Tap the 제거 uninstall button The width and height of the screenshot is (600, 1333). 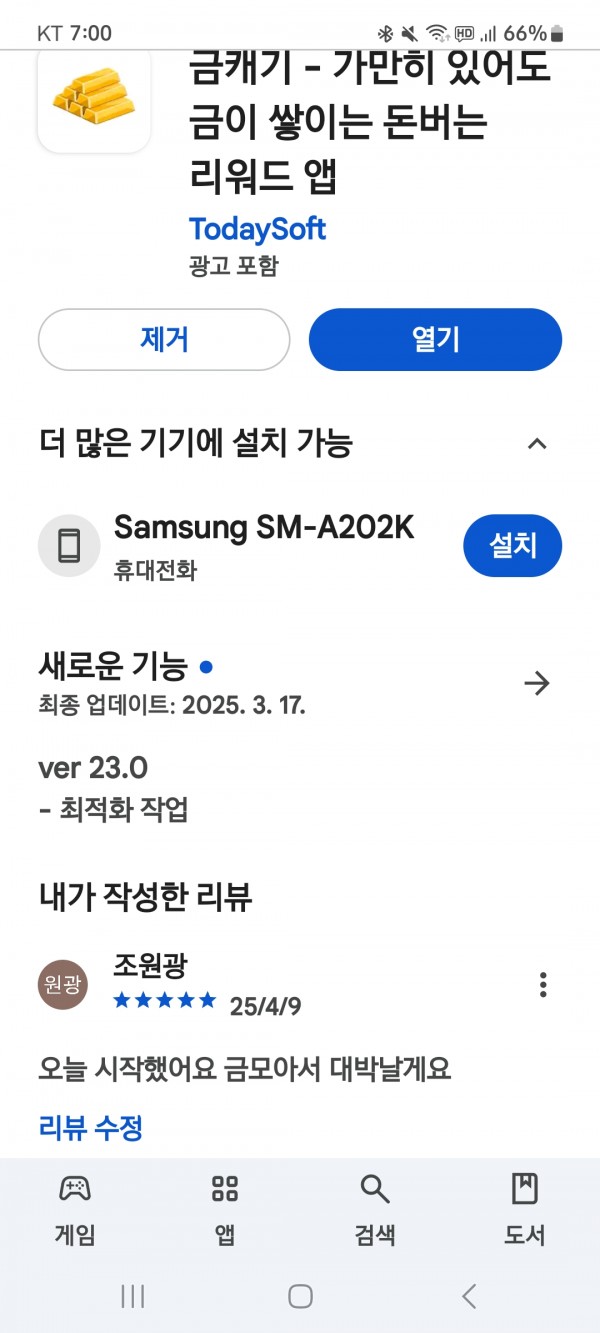164,340
